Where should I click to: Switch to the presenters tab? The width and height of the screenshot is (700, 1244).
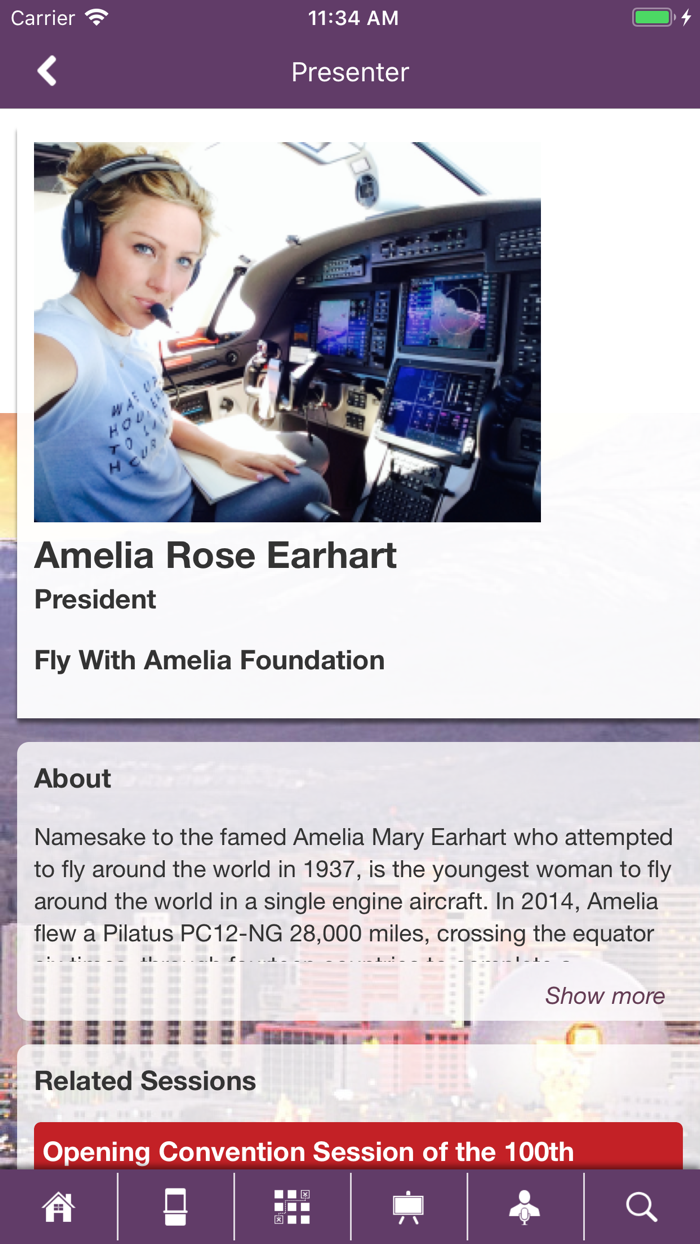pyautogui.click(x=525, y=1207)
